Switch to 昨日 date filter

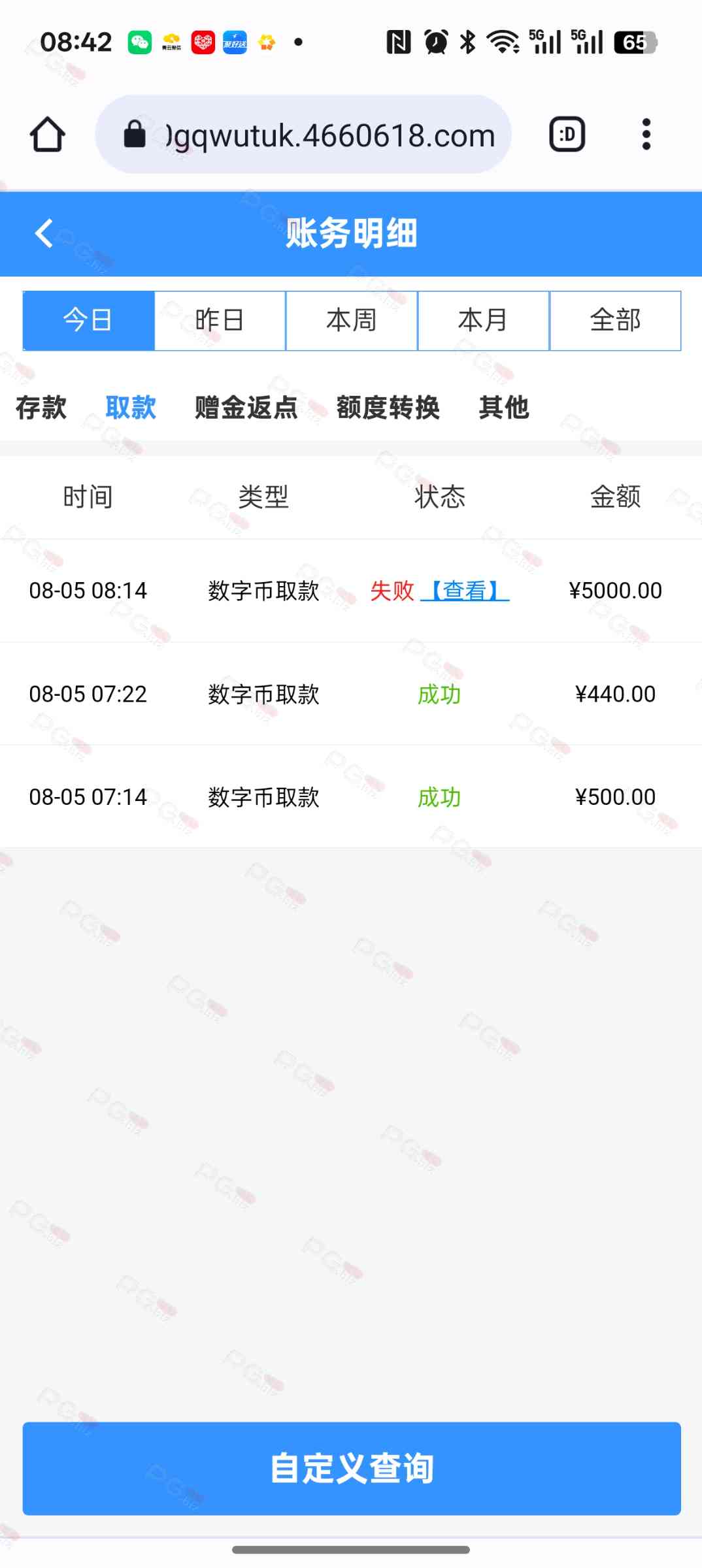coord(220,321)
